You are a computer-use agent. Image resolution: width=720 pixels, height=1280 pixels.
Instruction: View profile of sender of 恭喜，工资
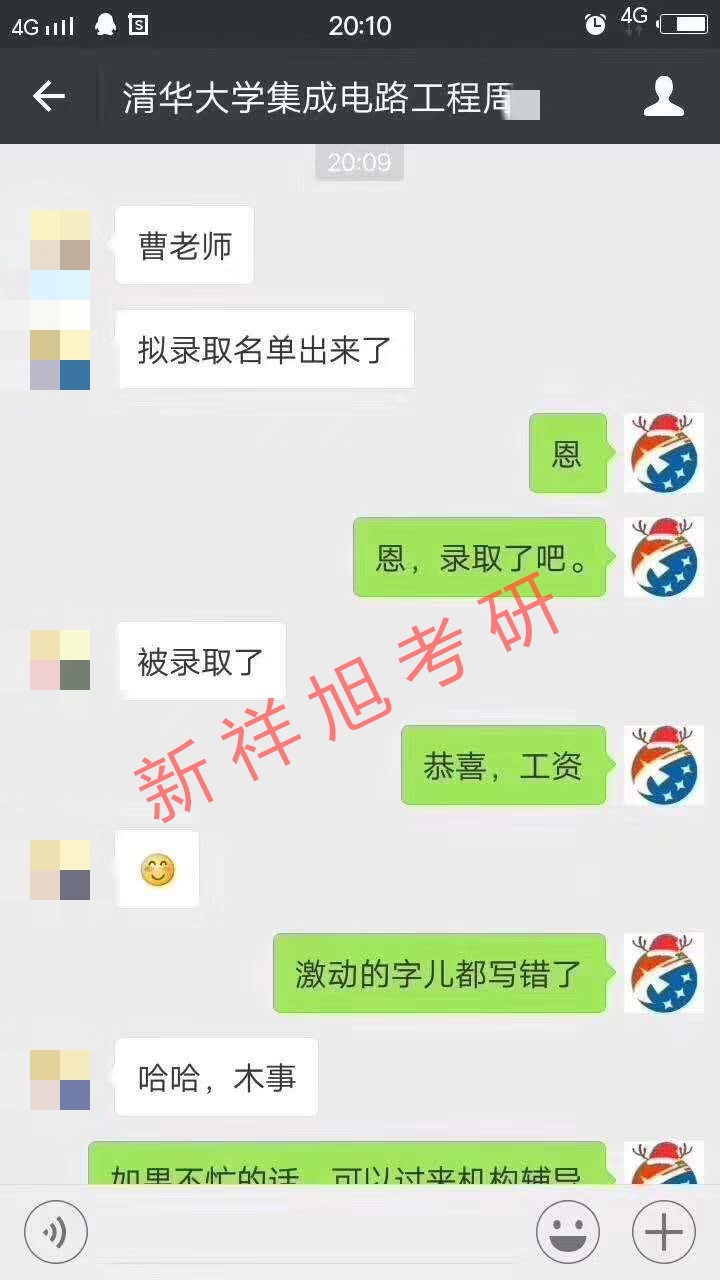pyautogui.click(x=664, y=765)
